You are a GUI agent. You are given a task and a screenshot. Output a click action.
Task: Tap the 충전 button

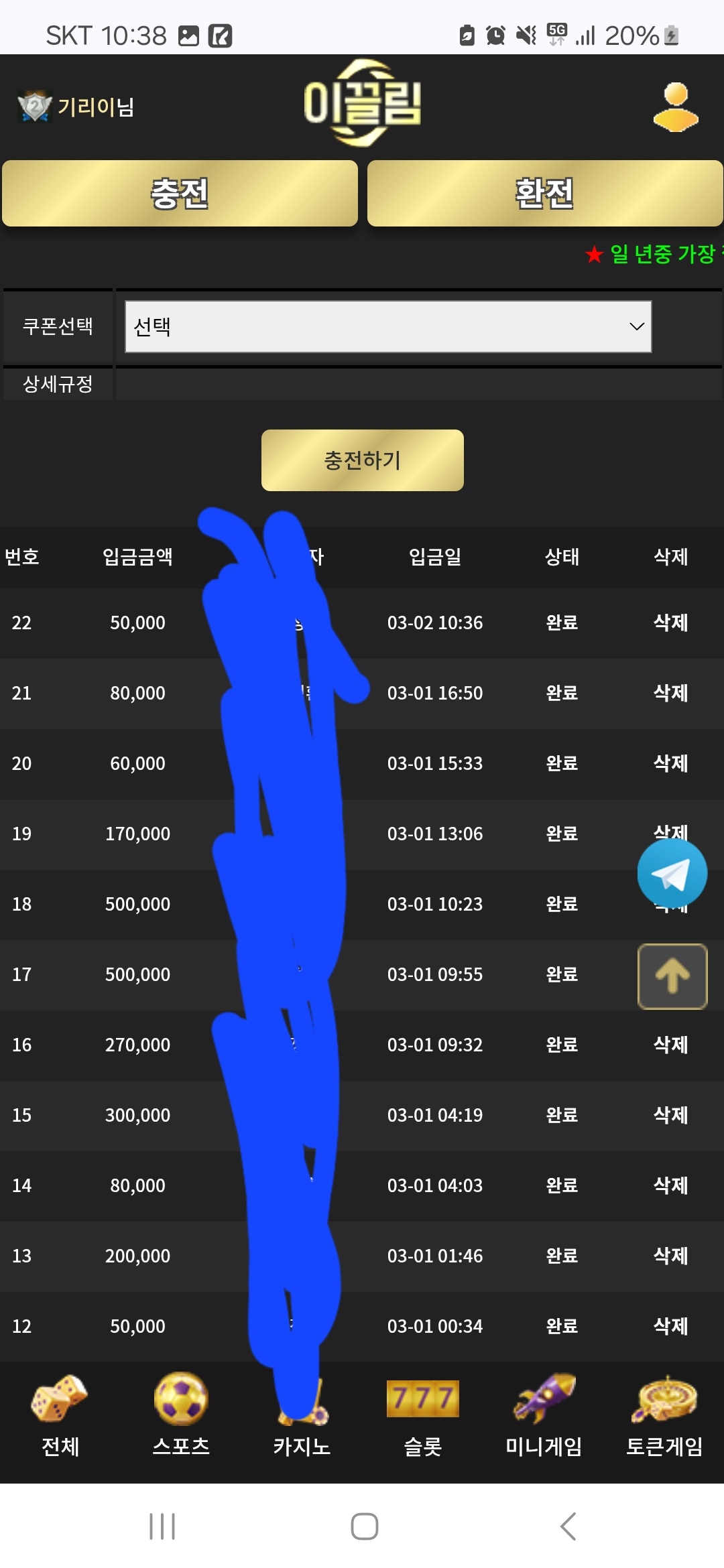click(180, 194)
